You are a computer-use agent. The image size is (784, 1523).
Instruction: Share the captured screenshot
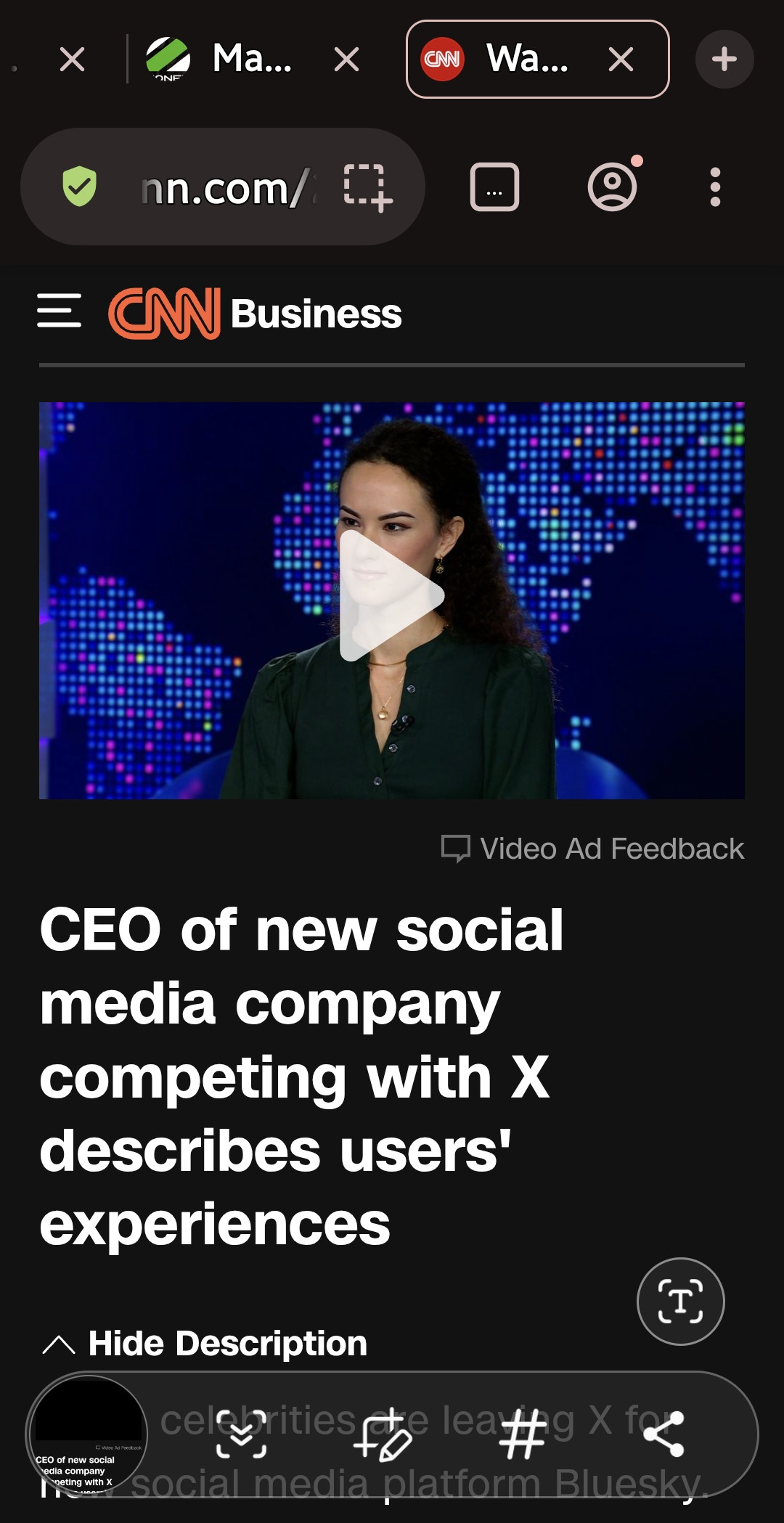663,1434
